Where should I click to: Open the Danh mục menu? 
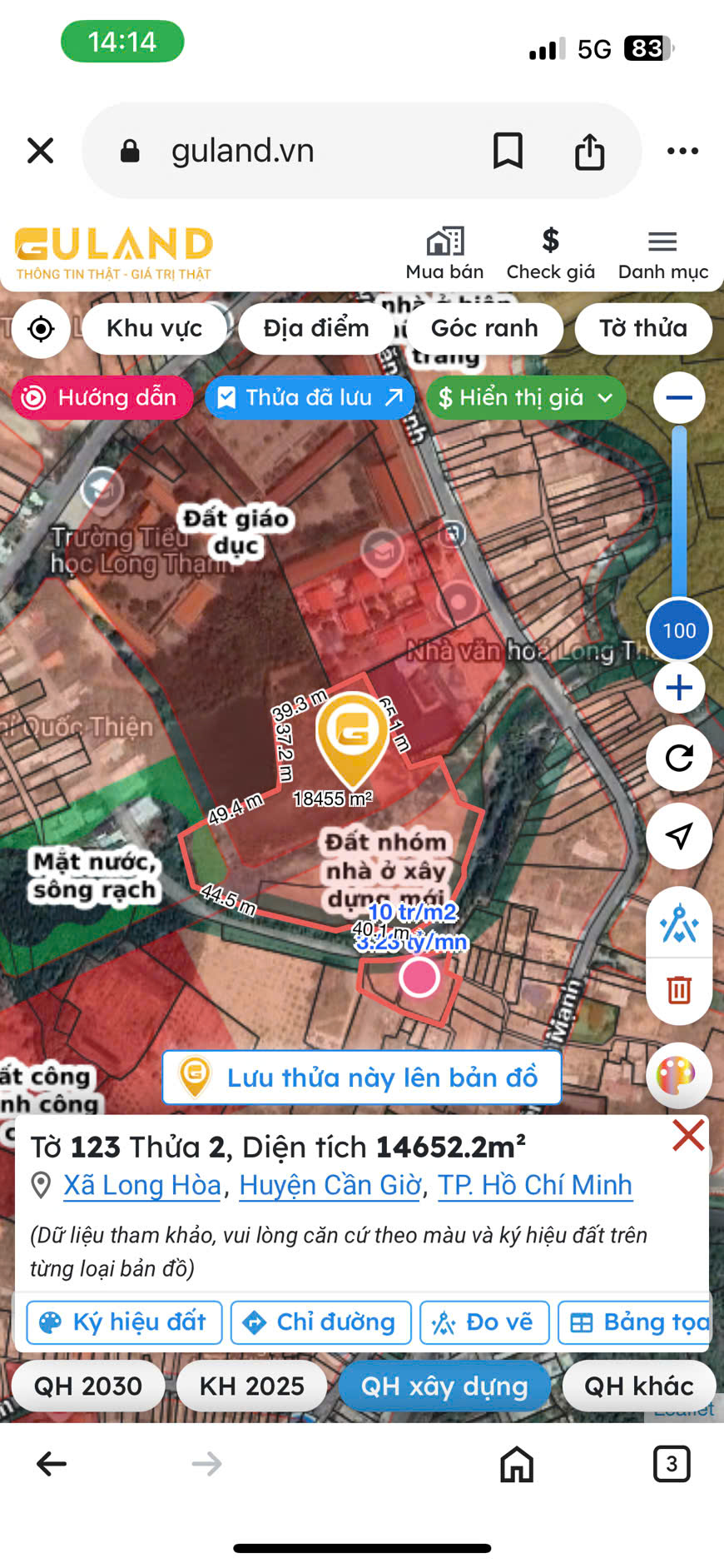663,254
